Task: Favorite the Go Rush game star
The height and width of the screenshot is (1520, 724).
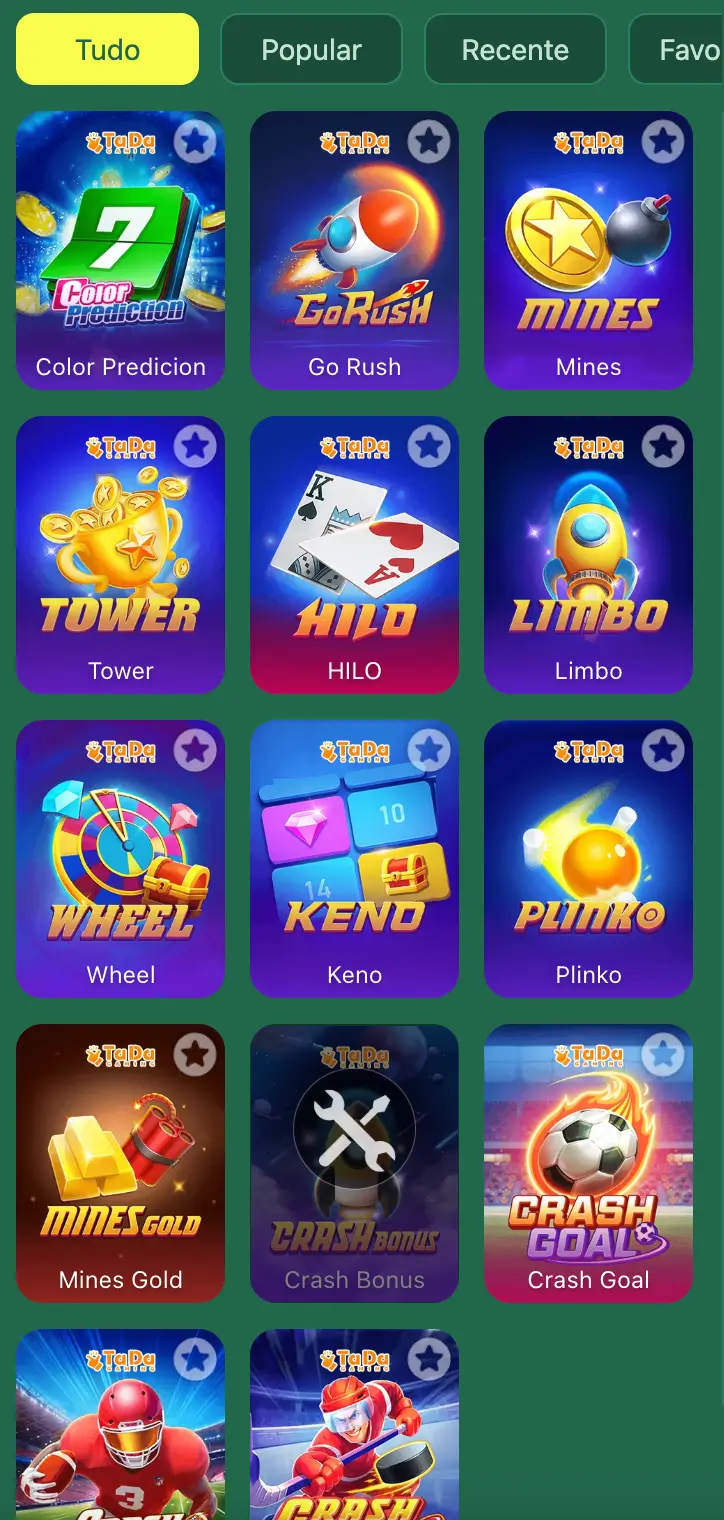Action: 429,142
